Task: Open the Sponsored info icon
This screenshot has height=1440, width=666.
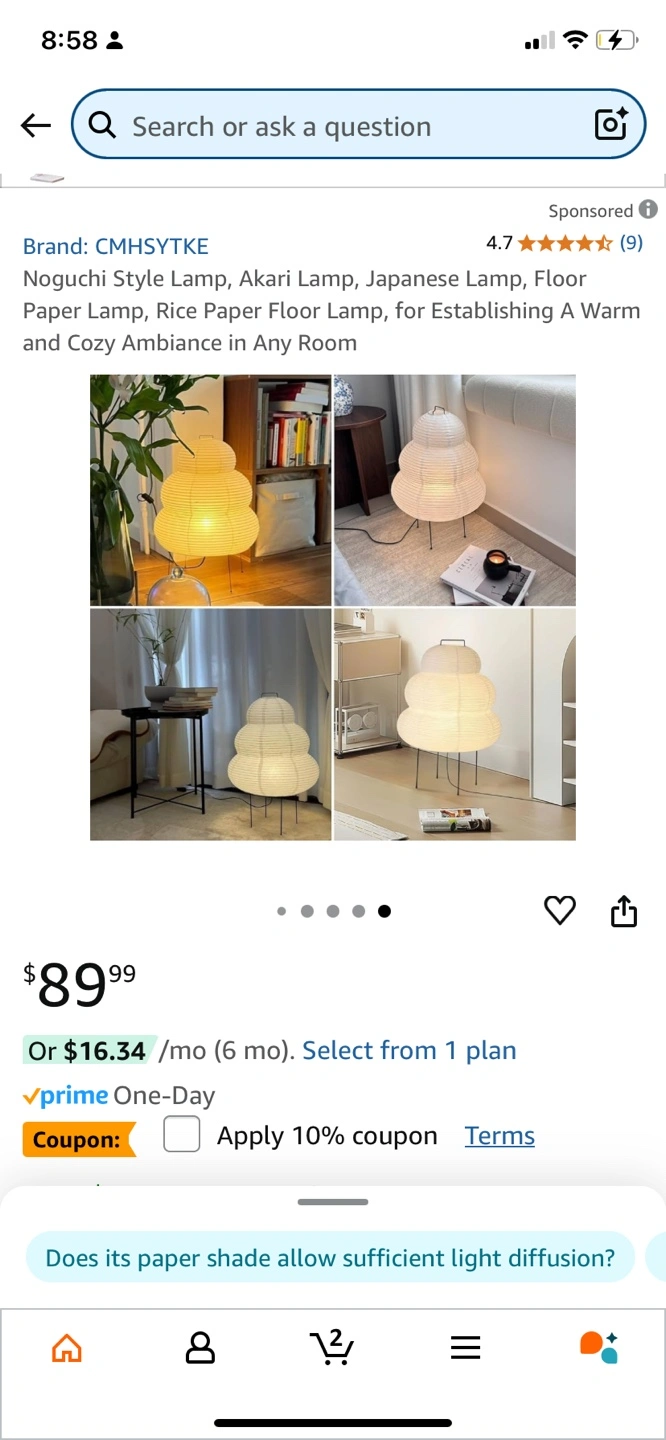Action: (x=648, y=210)
